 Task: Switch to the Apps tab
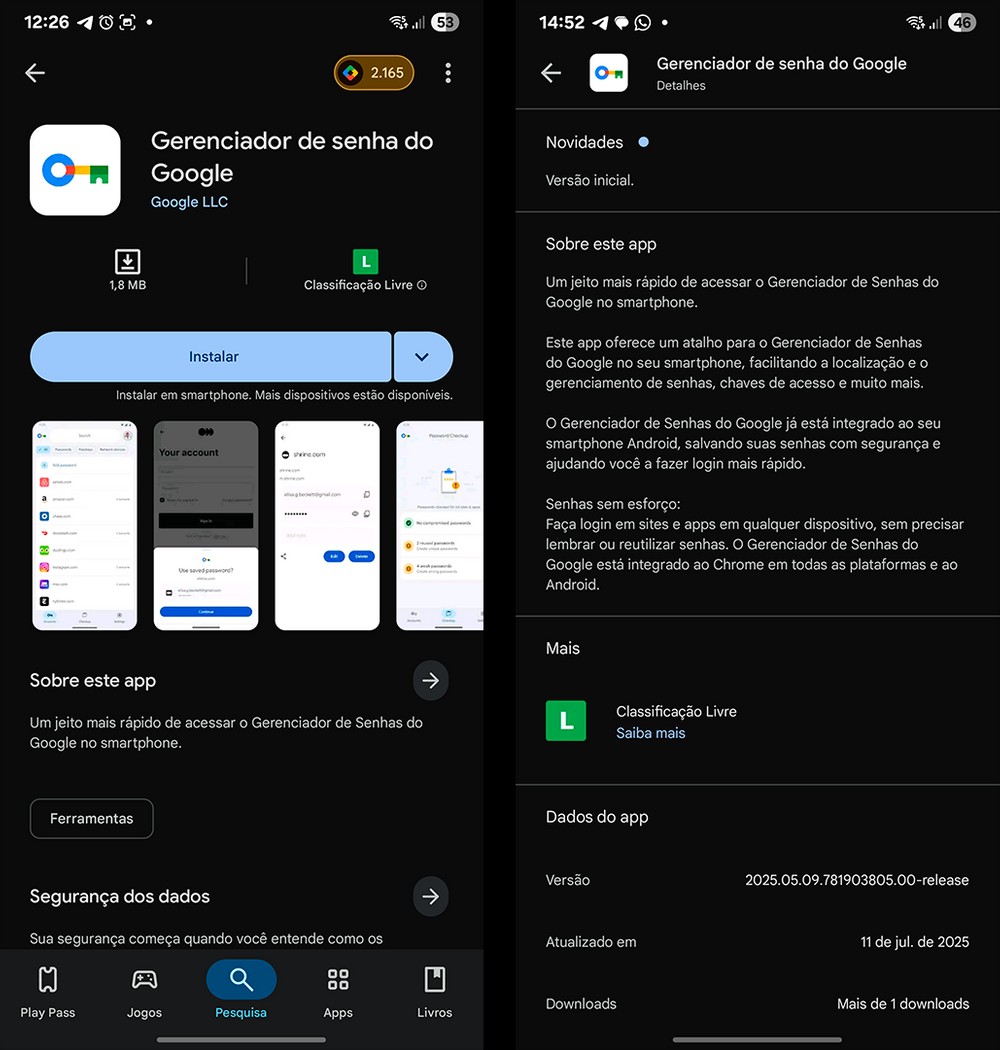pos(338,991)
